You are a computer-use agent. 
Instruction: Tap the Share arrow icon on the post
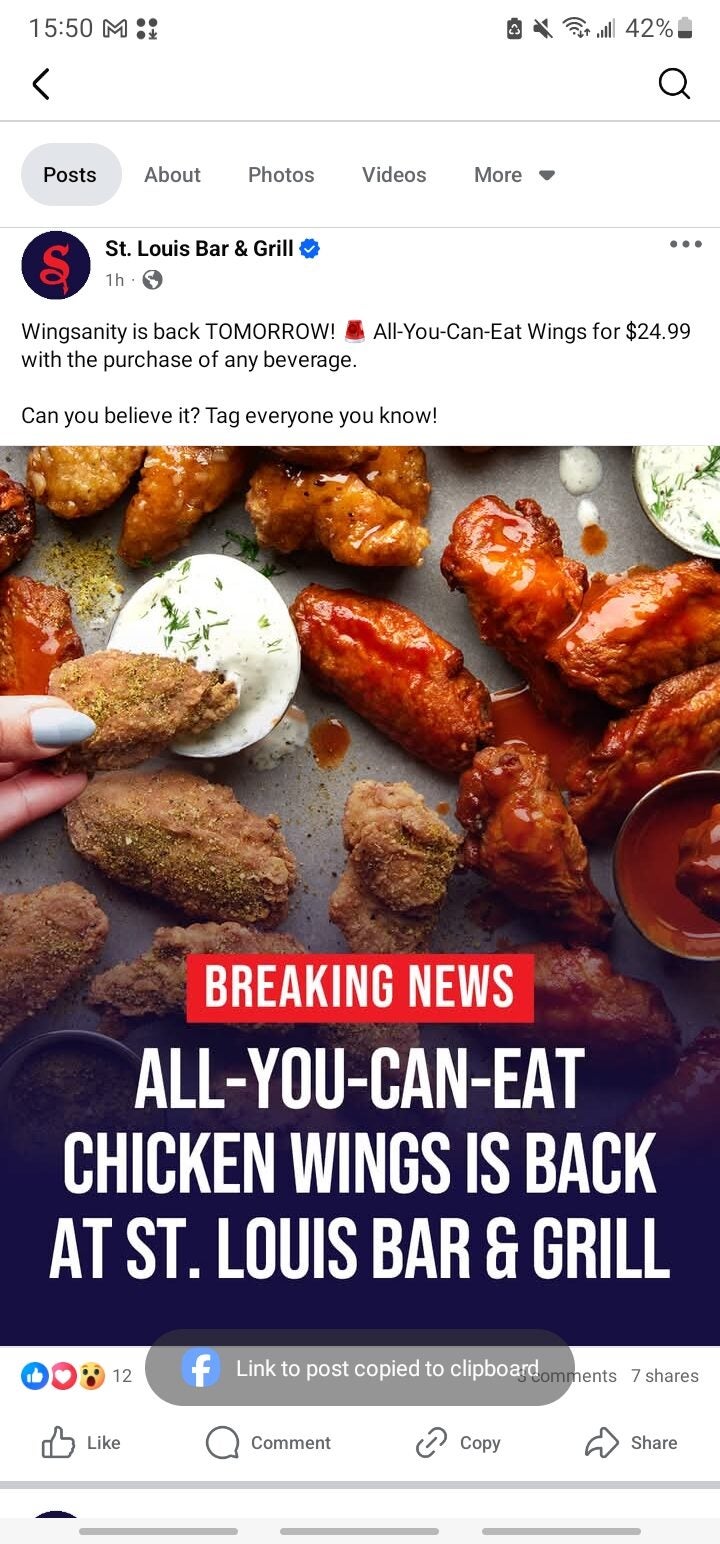coord(601,1442)
